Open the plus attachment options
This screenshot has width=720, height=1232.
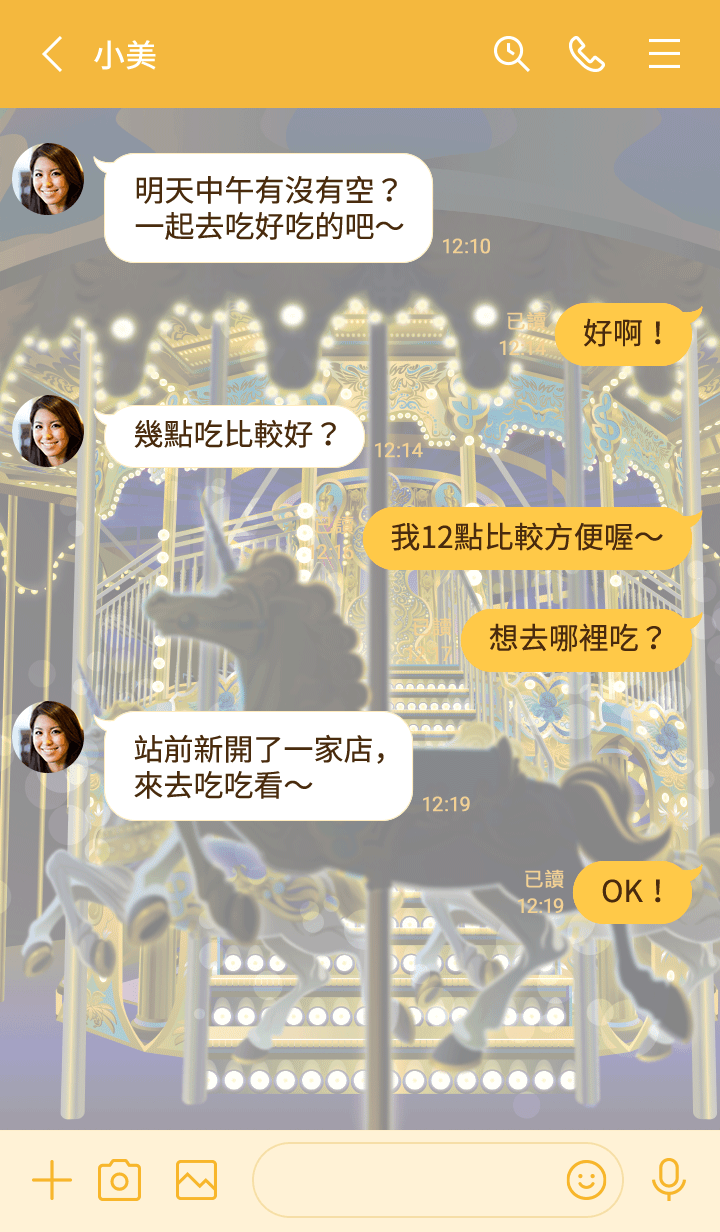(52, 1181)
